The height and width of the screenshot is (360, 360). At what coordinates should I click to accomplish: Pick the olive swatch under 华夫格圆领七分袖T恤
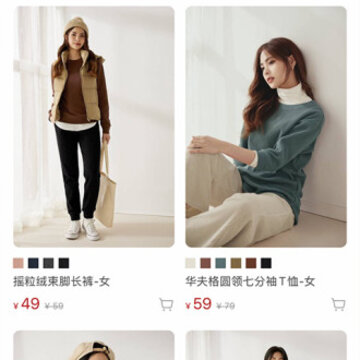tap(236, 263)
